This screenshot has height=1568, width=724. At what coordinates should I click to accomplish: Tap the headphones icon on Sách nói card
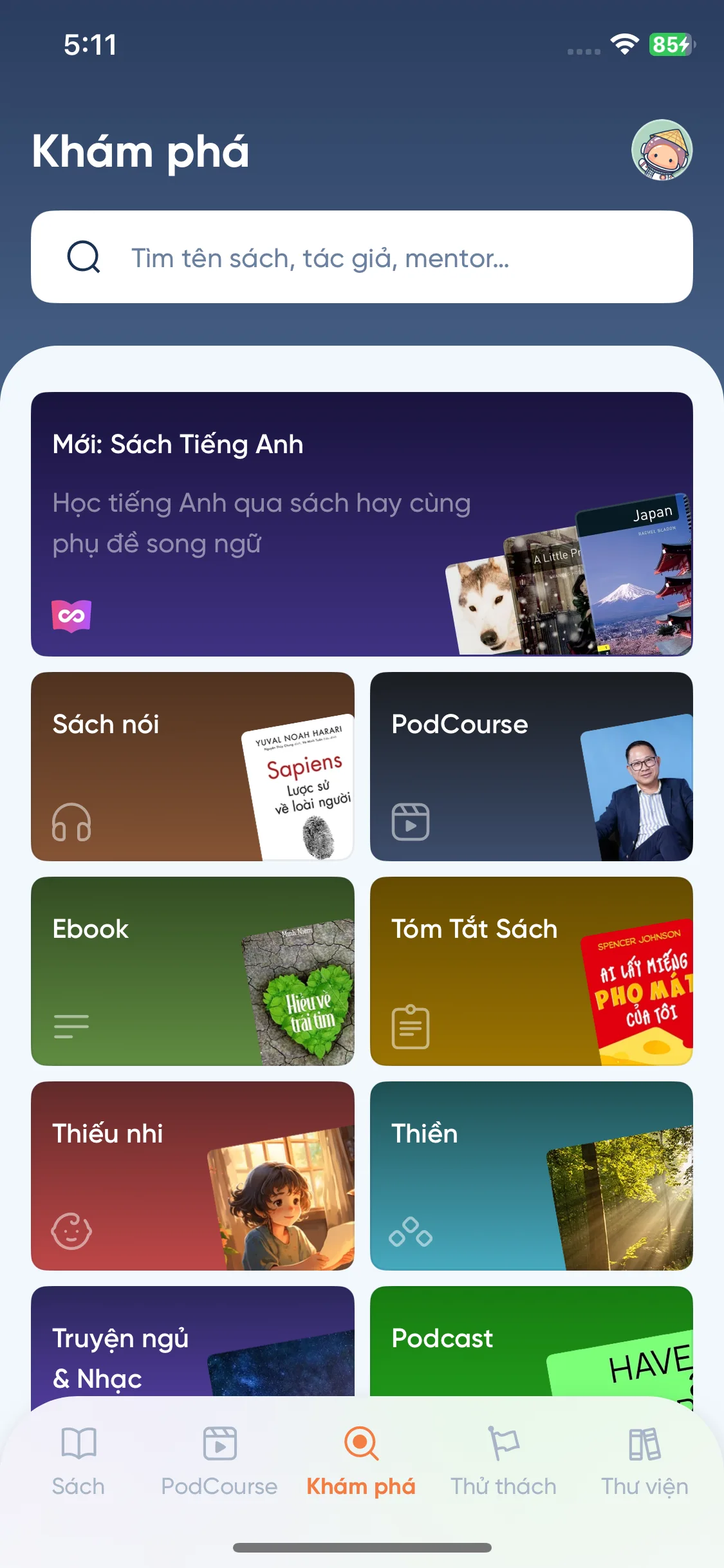point(73,821)
